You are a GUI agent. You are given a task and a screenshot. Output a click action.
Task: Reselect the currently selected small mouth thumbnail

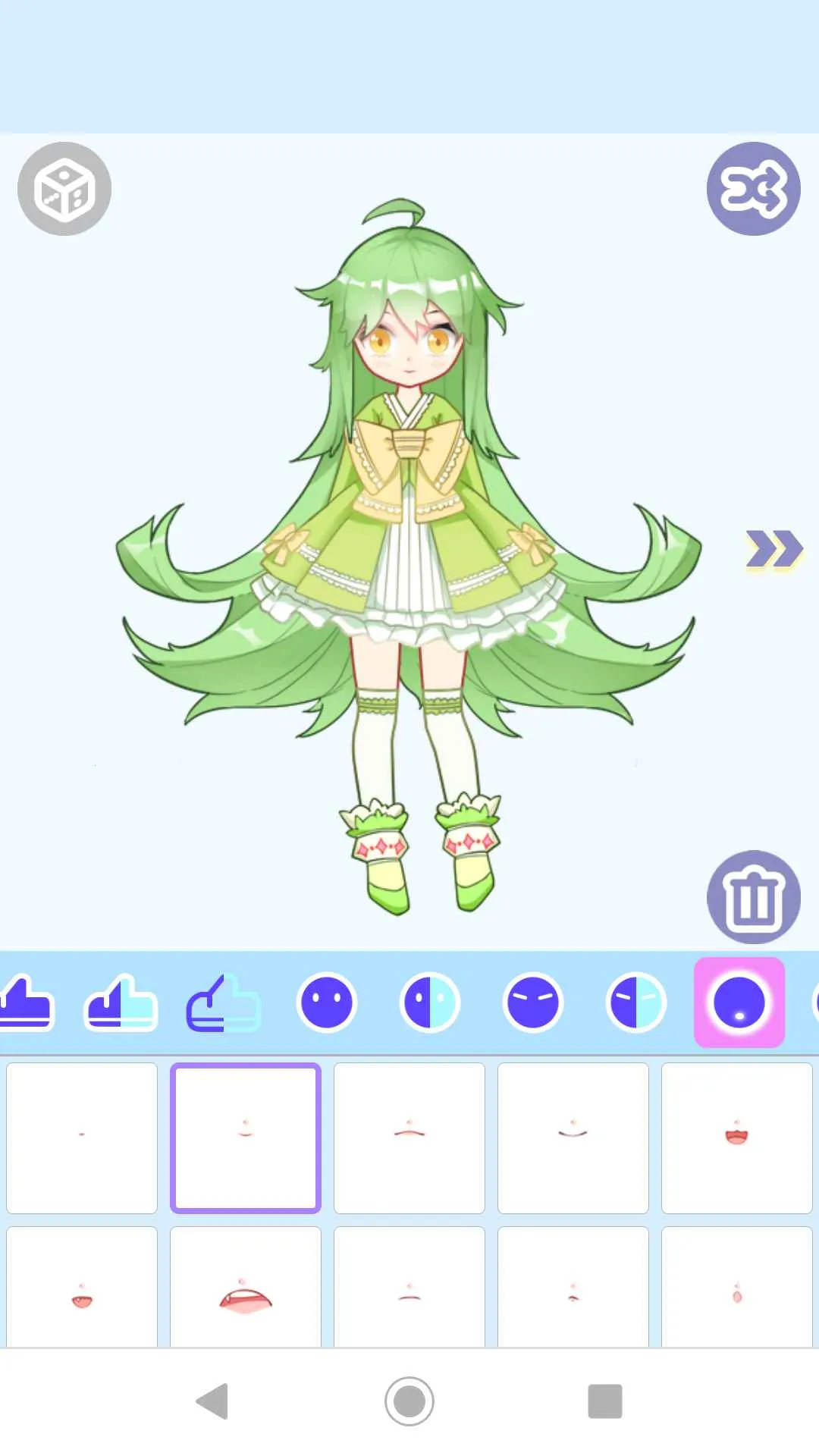pyautogui.click(x=246, y=1135)
